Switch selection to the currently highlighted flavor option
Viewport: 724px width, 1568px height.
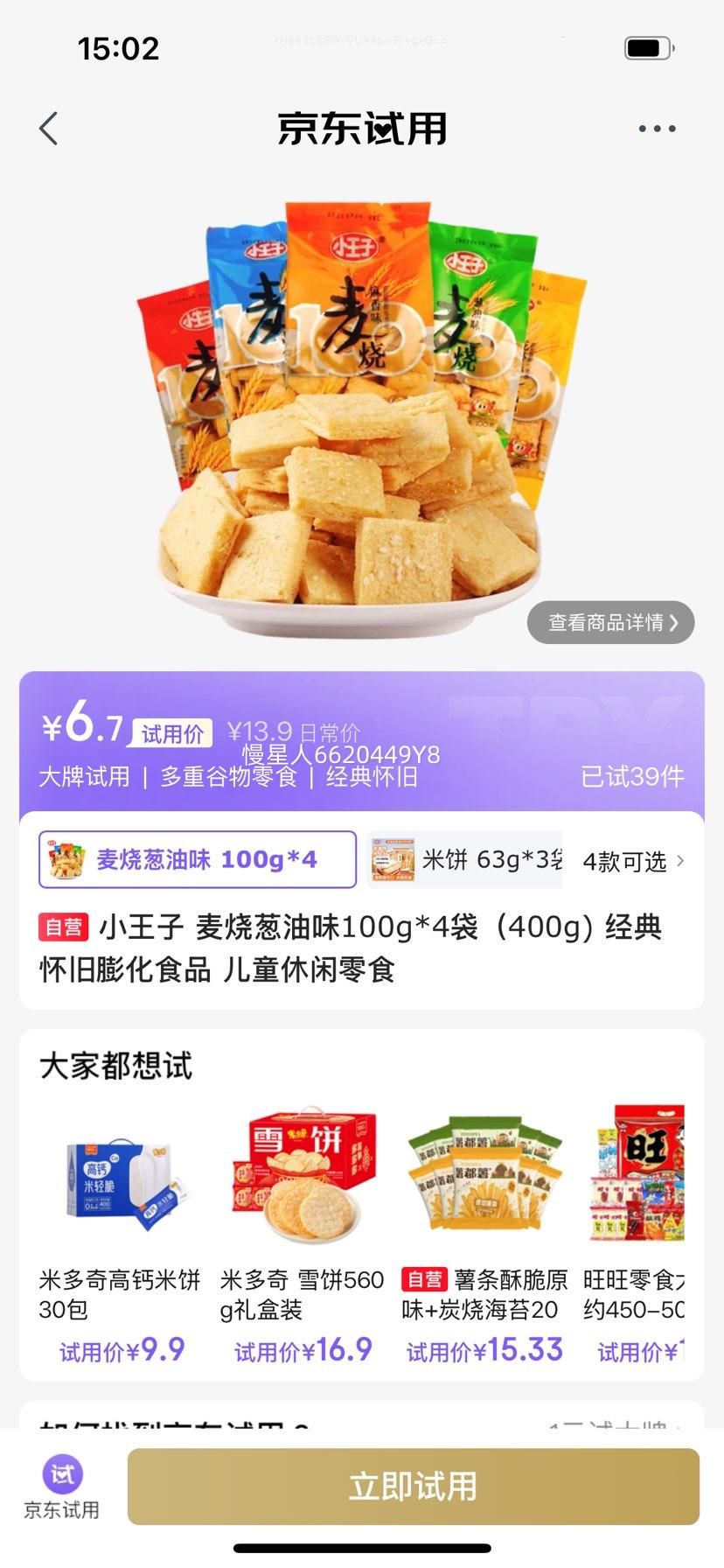196,861
